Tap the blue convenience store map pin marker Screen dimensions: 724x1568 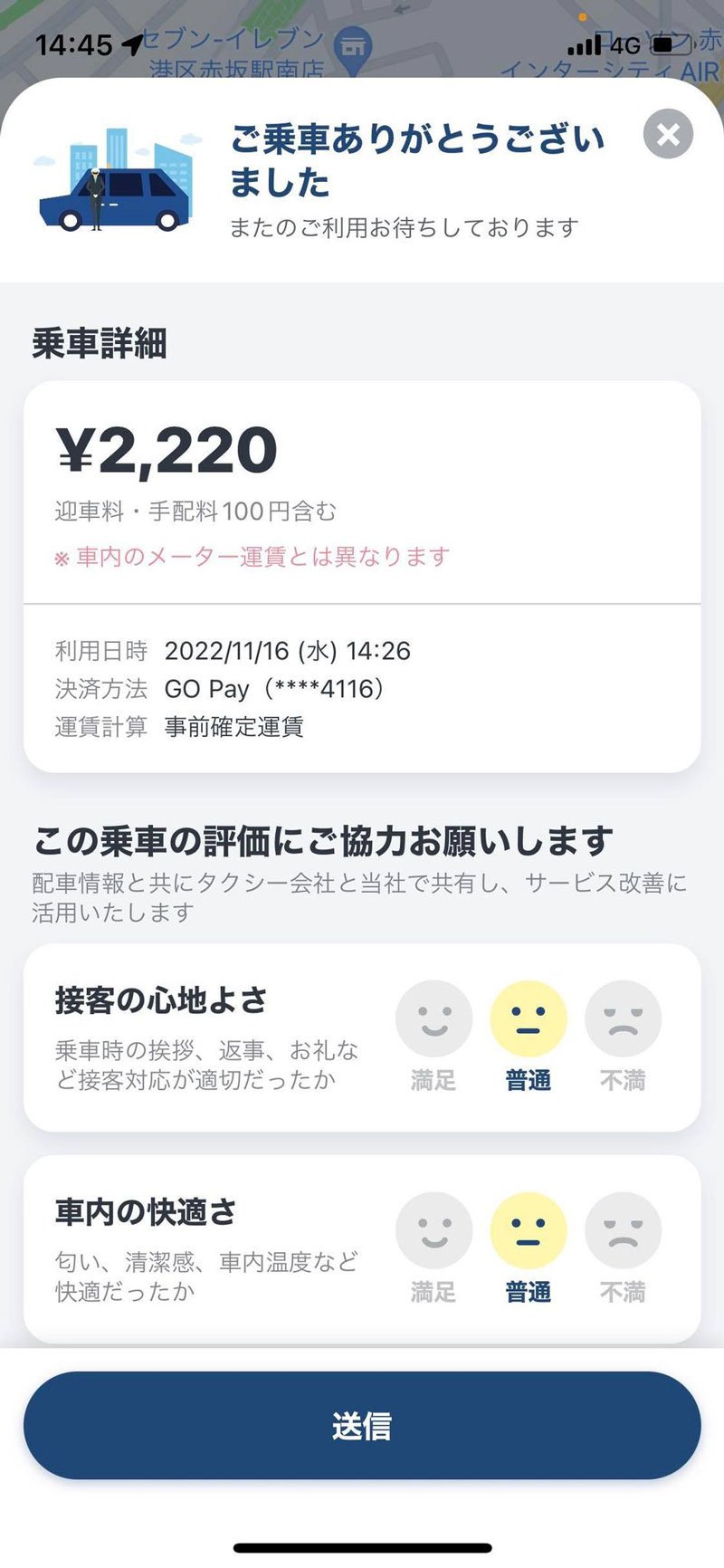(x=353, y=45)
